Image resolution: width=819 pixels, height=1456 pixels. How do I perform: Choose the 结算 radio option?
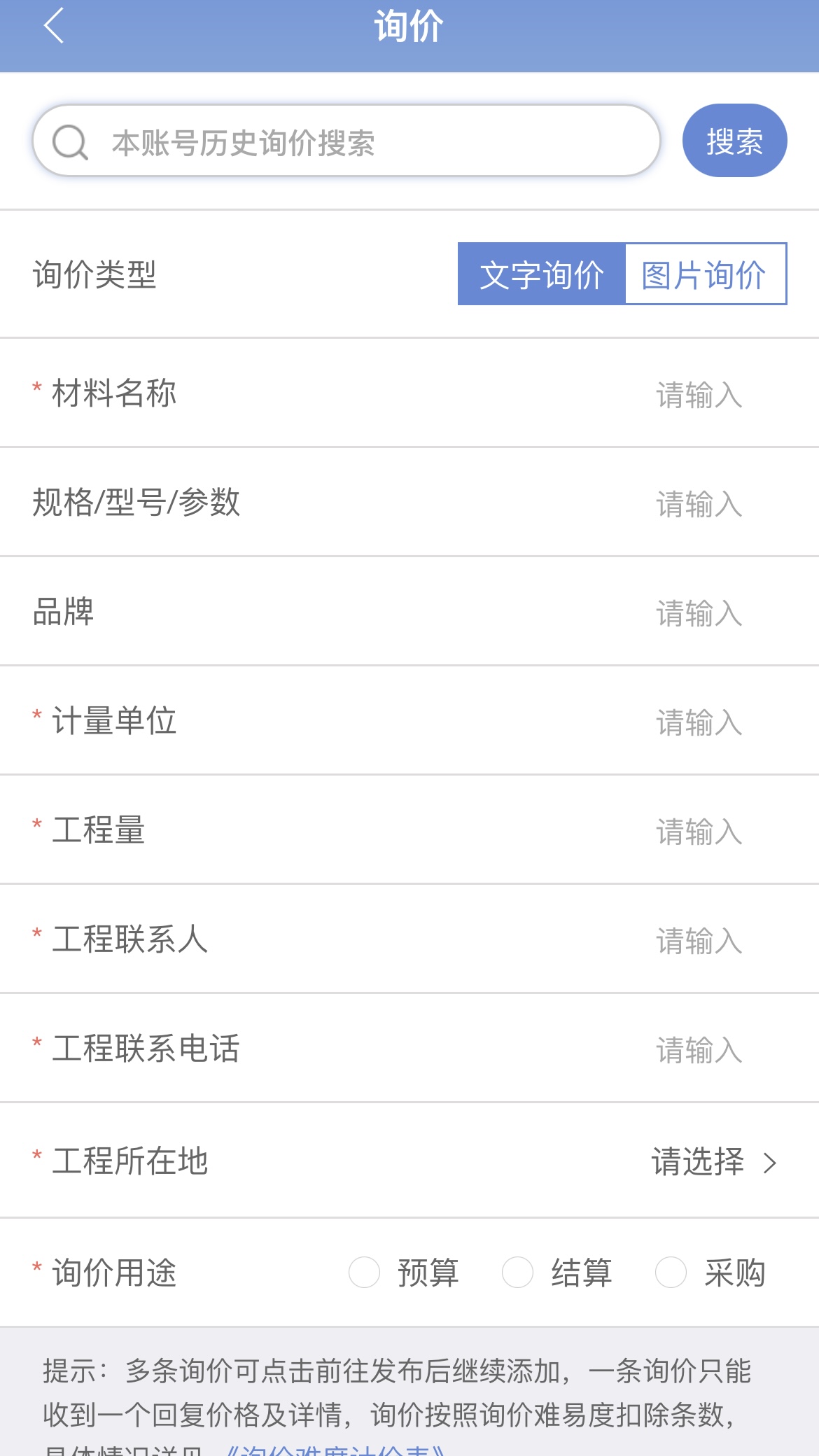(x=518, y=1273)
